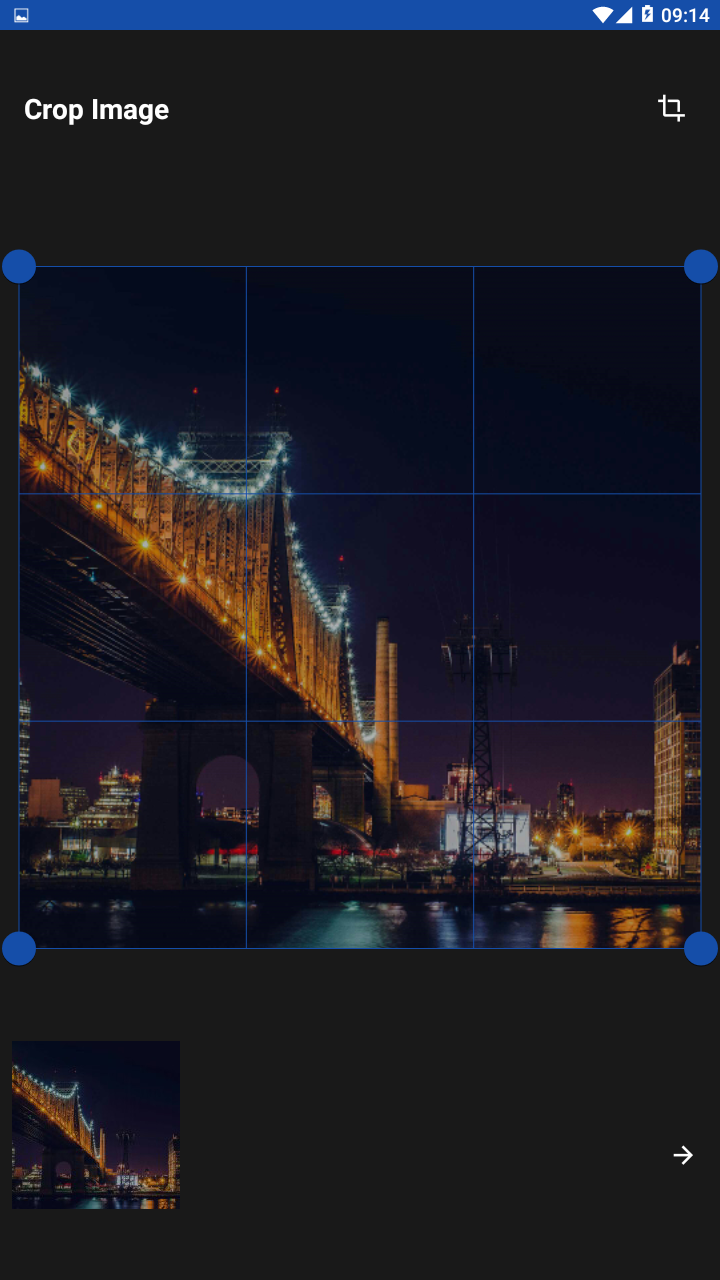Proceed with the next arrow button

click(x=683, y=1156)
